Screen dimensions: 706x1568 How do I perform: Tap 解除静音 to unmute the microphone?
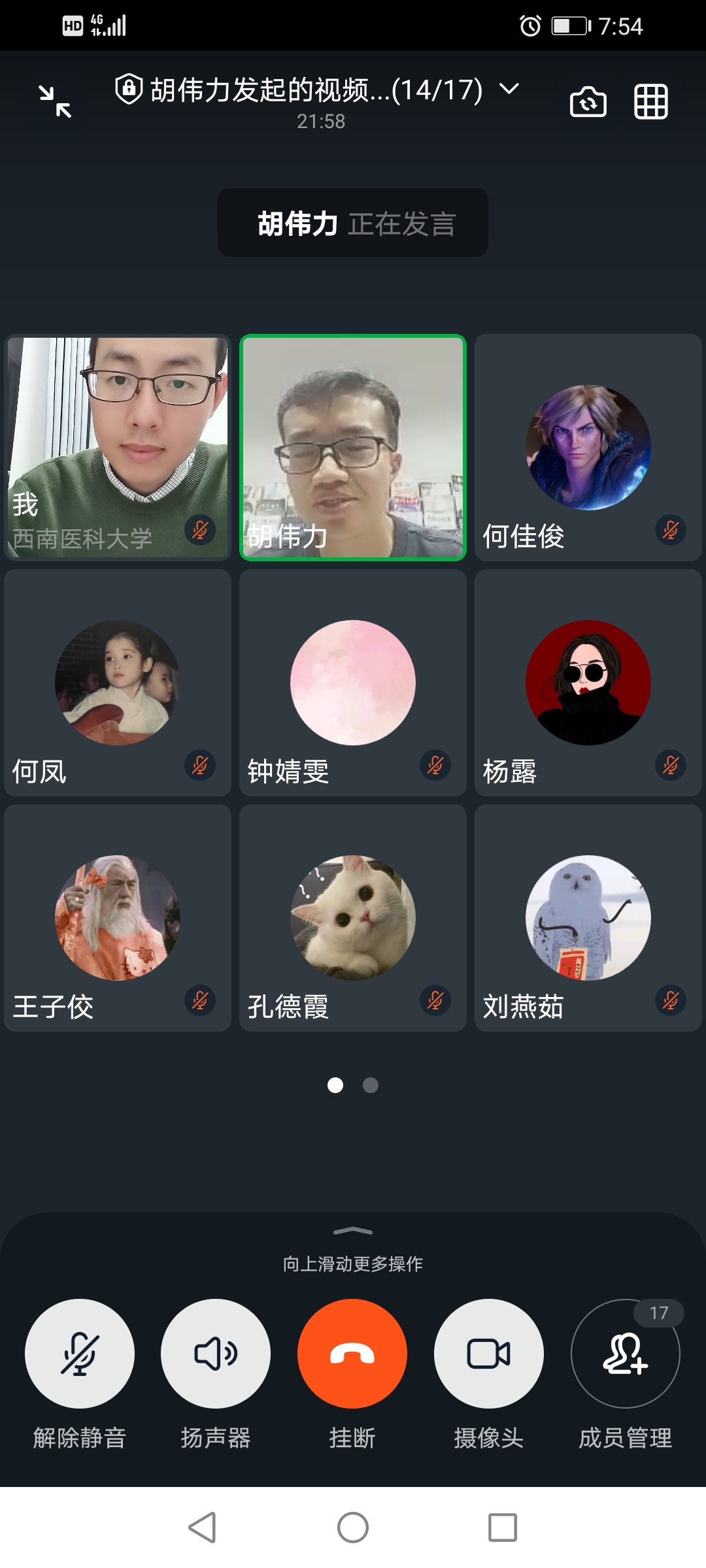[x=80, y=1353]
